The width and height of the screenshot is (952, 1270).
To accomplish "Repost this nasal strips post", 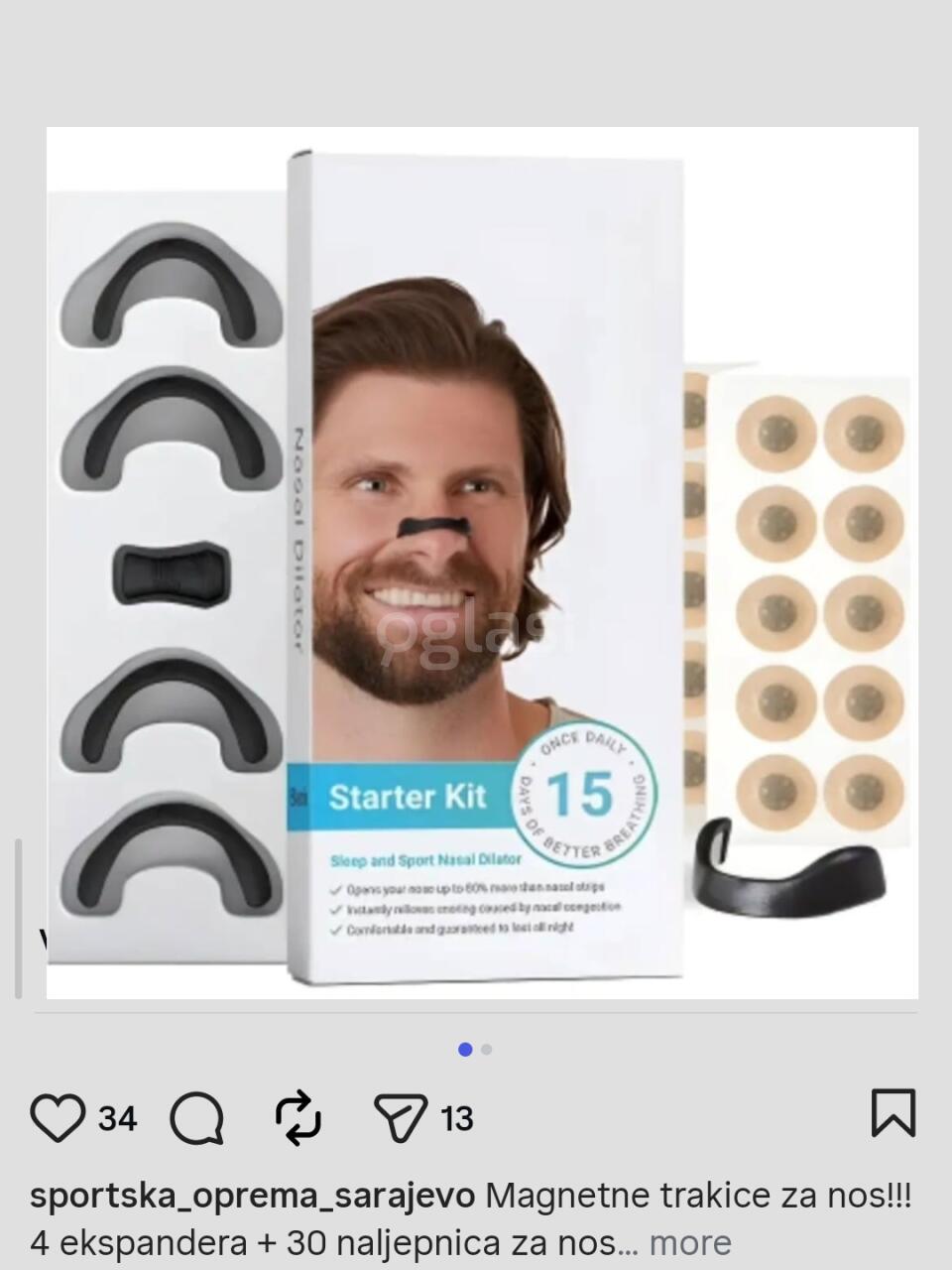I will (298, 1118).
